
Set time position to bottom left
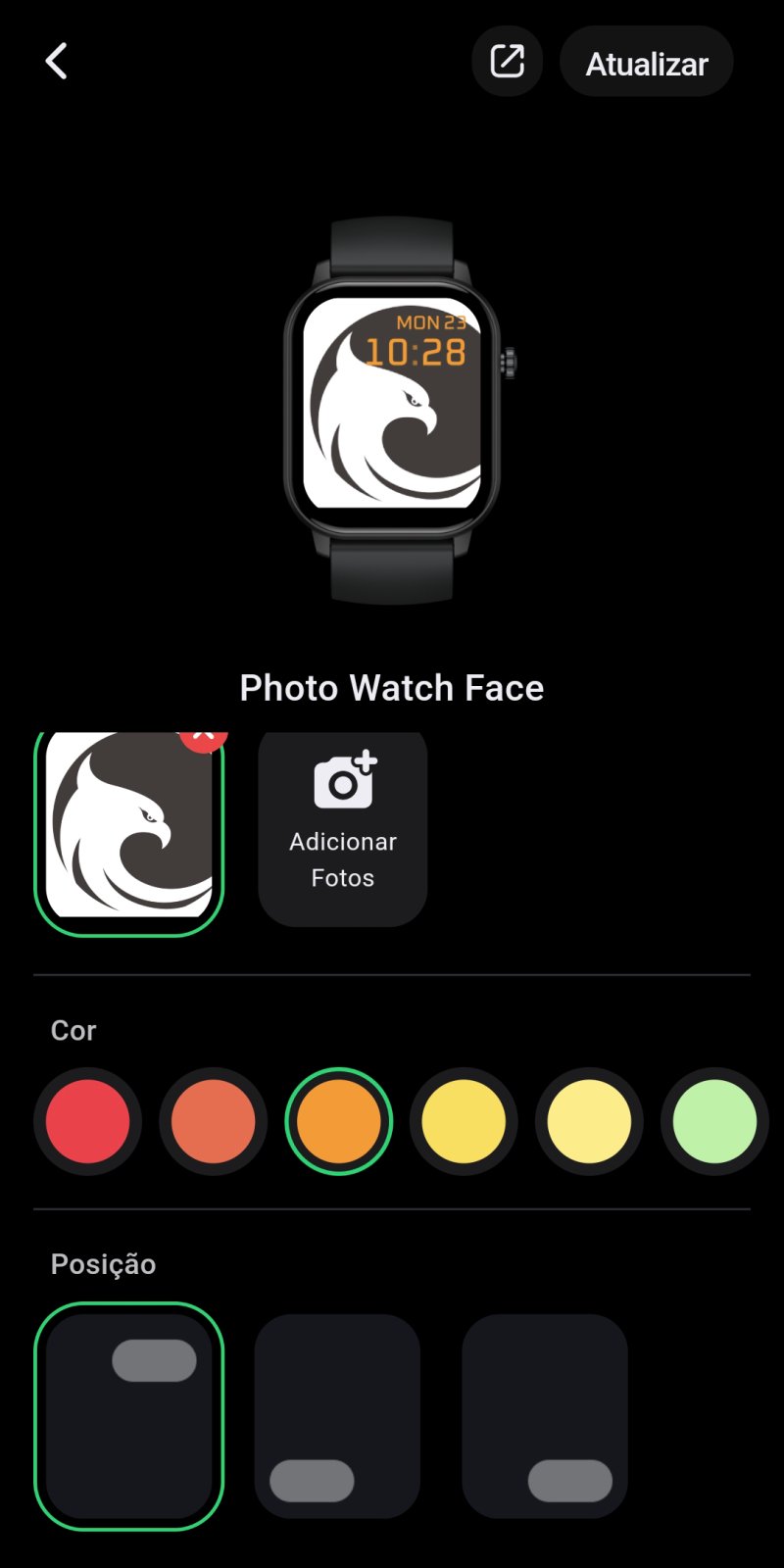click(x=337, y=1416)
